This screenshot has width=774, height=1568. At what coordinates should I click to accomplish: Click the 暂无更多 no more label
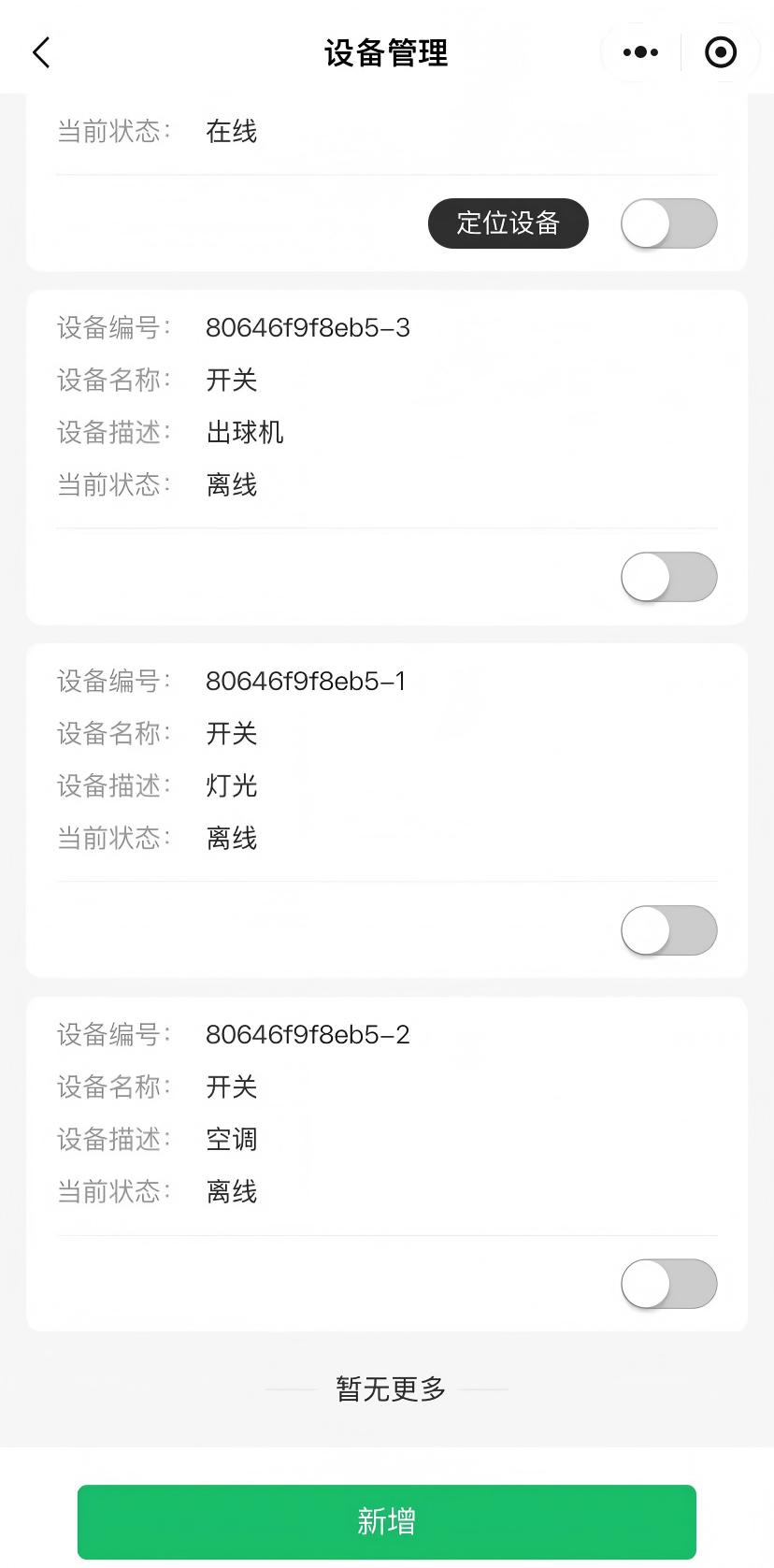coord(387,1390)
